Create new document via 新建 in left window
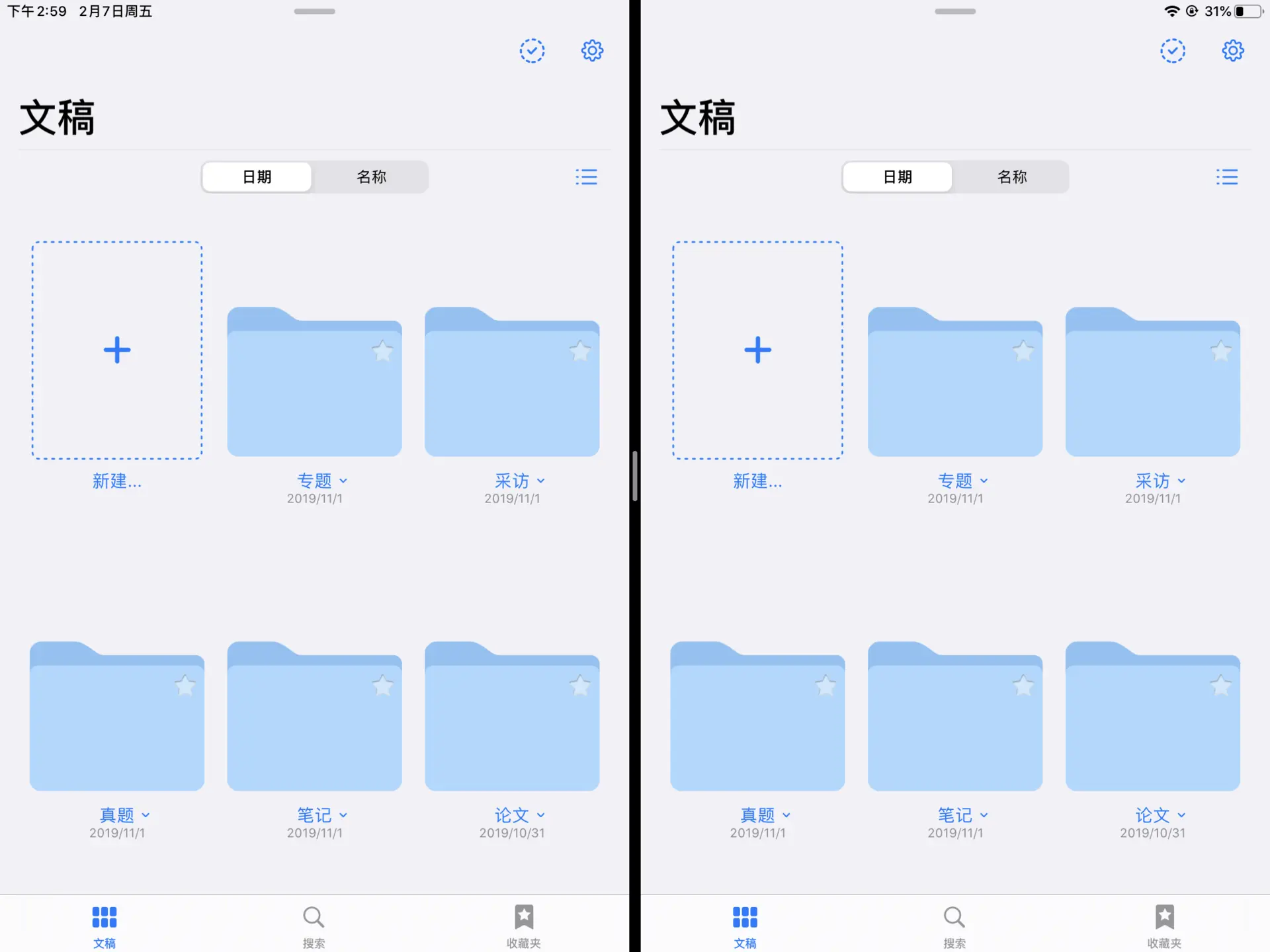The width and height of the screenshot is (1270, 952). click(x=117, y=350)
